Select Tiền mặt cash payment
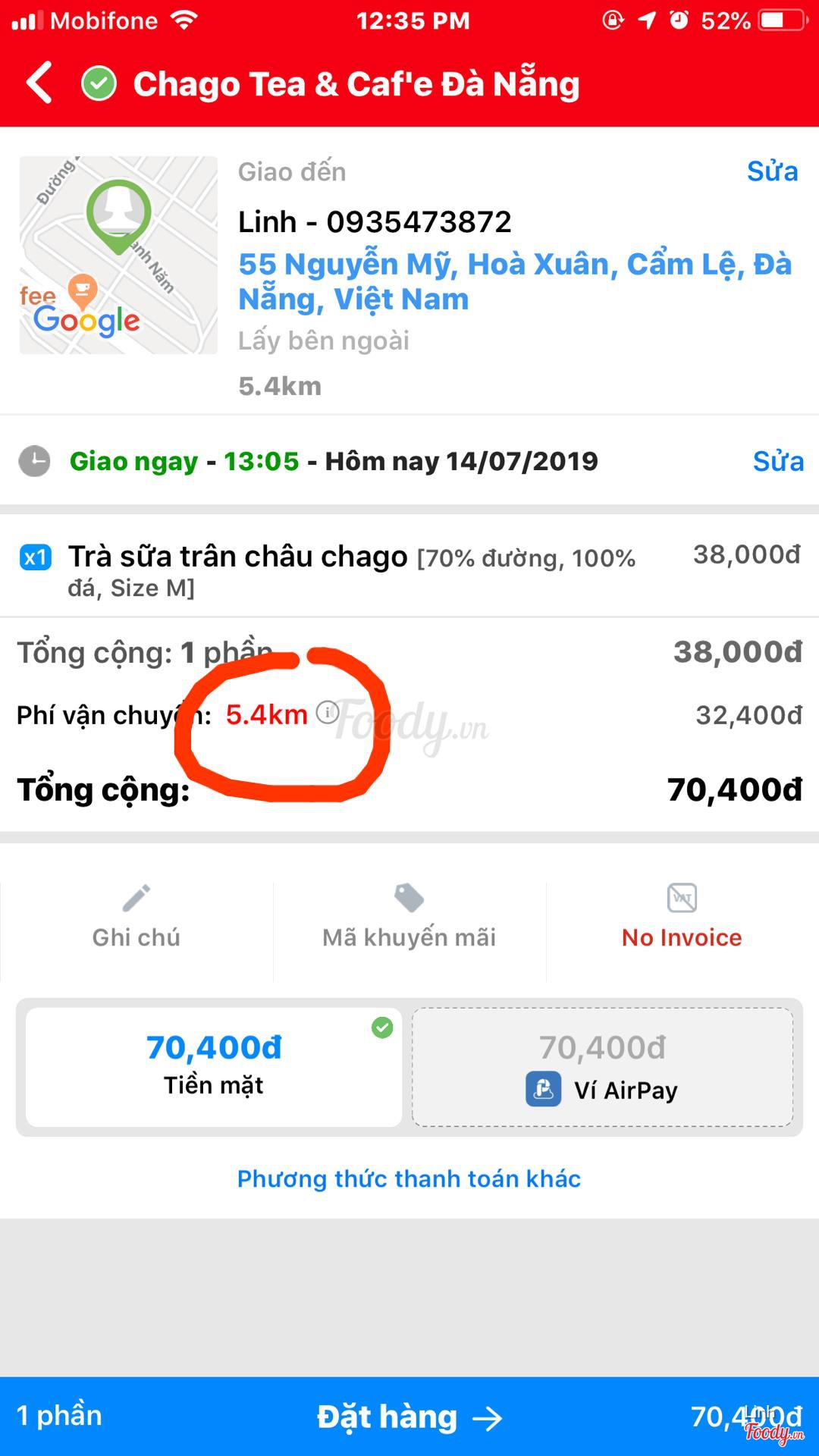819x1456 pixels. tap(214, 1066)
